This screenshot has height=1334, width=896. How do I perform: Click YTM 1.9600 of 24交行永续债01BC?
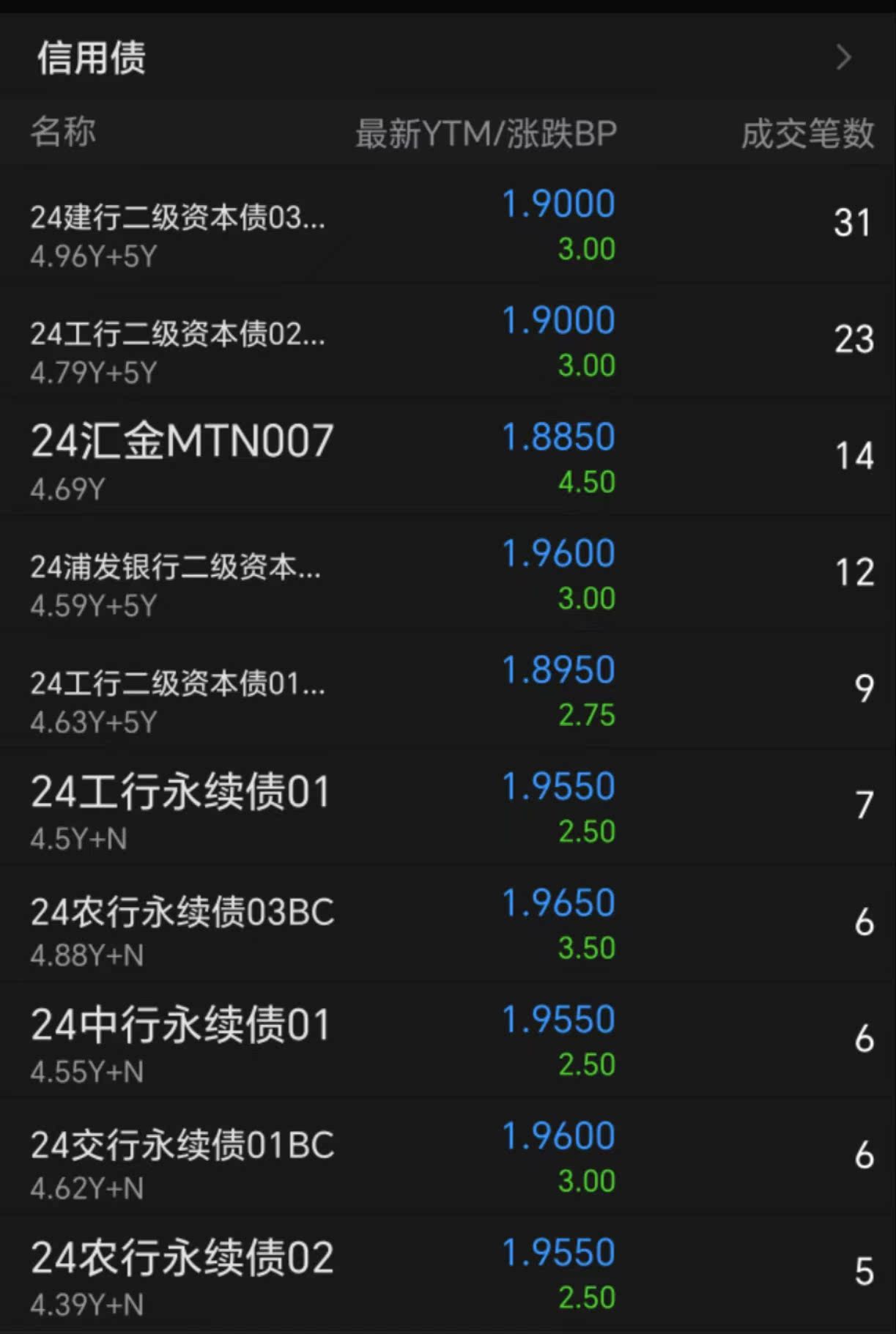coord(559,1136)
